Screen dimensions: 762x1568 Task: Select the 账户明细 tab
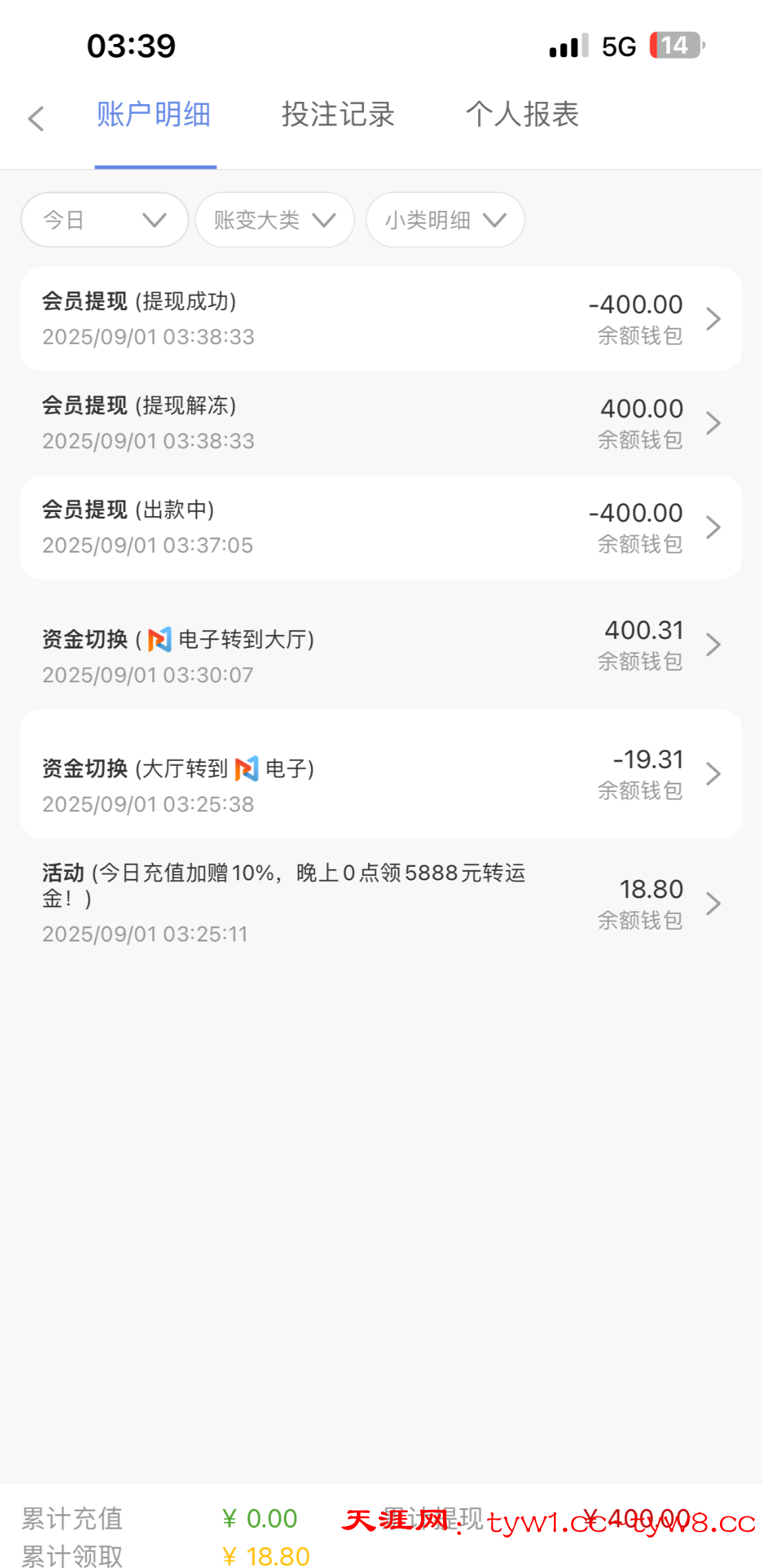(154, 114)
